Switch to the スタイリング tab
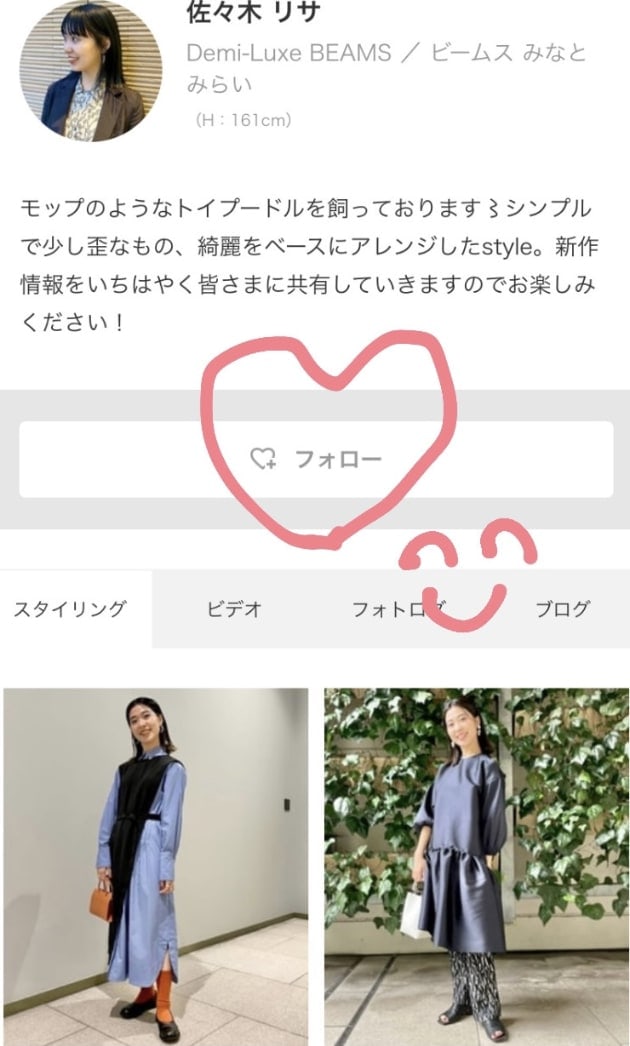 click(70, 609)
